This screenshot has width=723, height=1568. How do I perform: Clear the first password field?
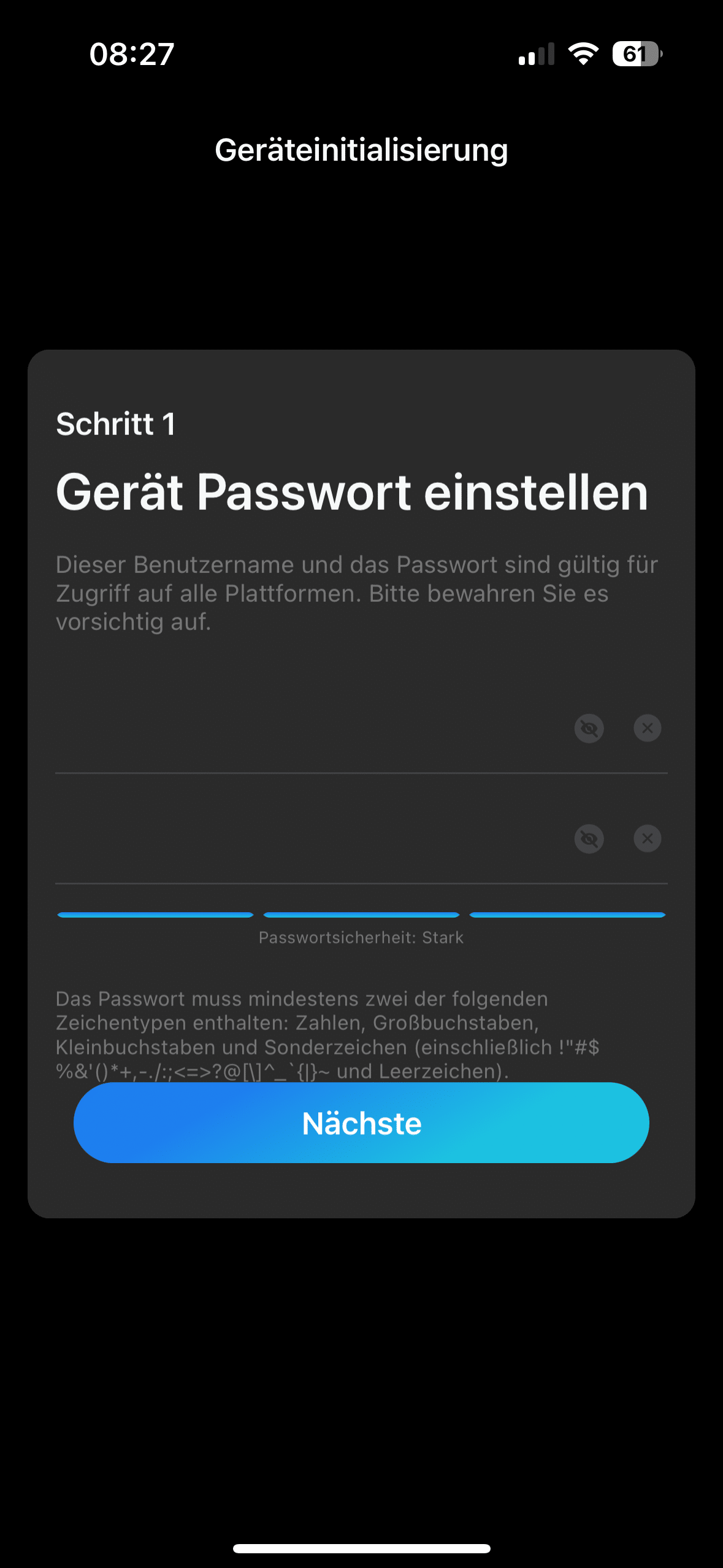tap(647, 728)
